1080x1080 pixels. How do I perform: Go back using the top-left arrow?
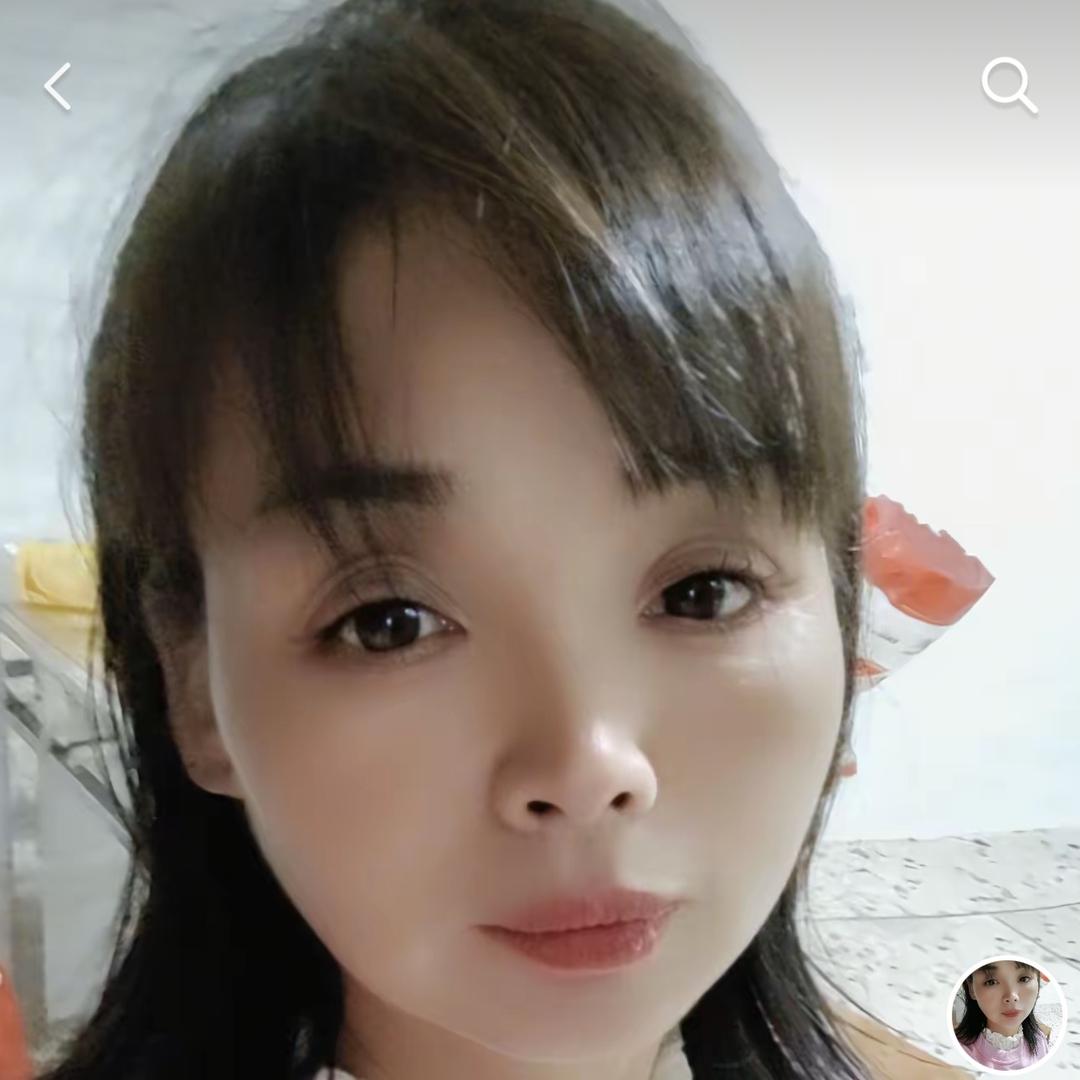coord(58,87)
